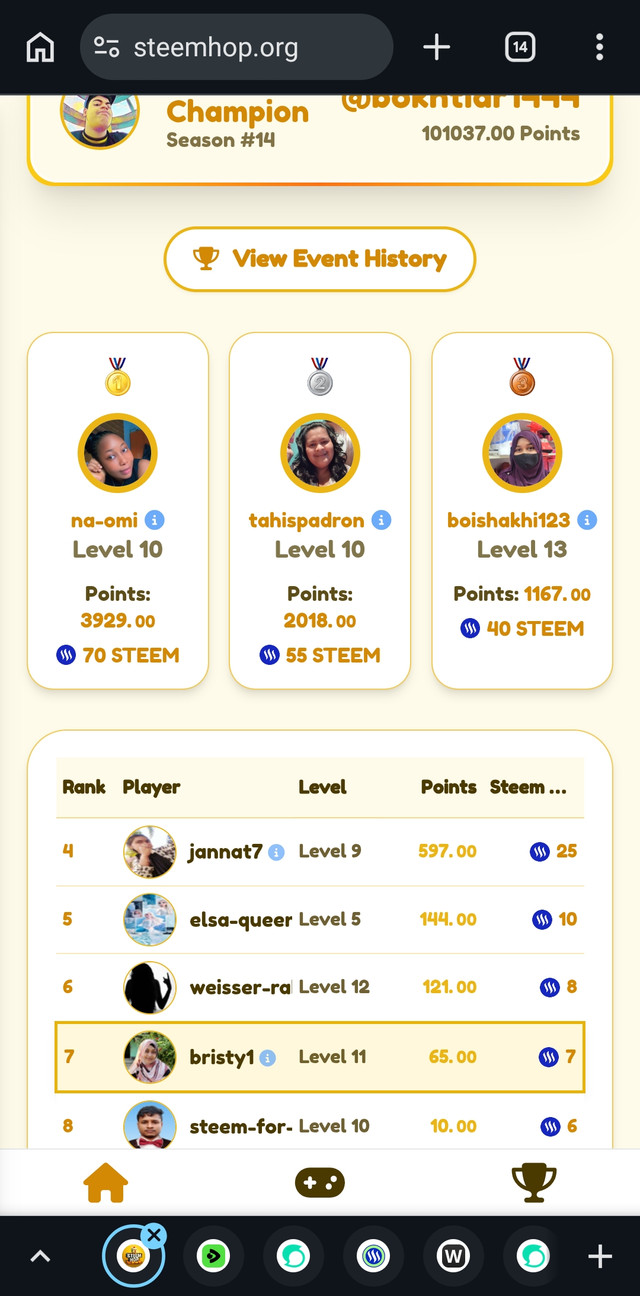Open info icon beside jannat7
Screen dimensions: 640x1296
(x=277, y=852)
